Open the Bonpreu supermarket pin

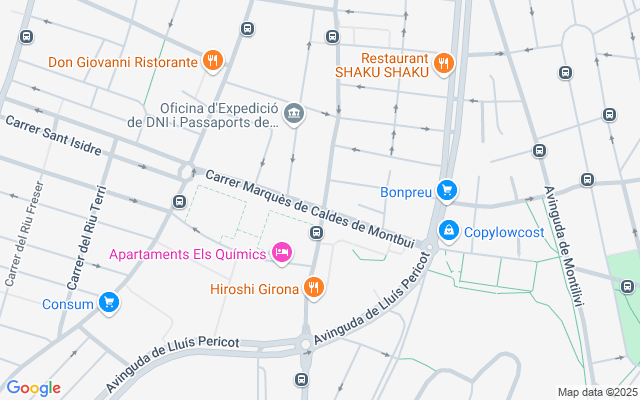pyautogui.click(x=447, y=191)
